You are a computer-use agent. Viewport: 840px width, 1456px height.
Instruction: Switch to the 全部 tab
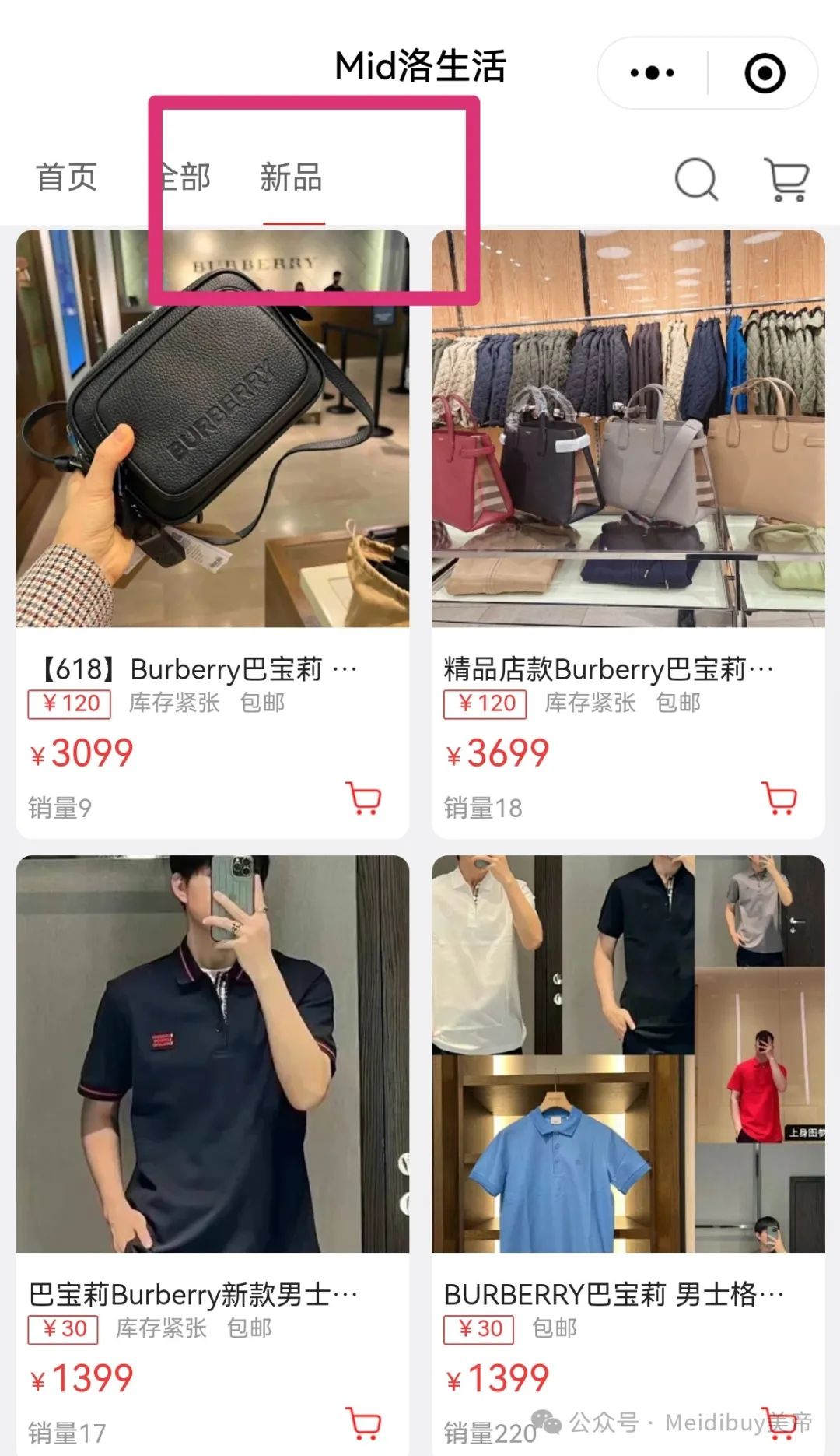(x=184, y=177)
